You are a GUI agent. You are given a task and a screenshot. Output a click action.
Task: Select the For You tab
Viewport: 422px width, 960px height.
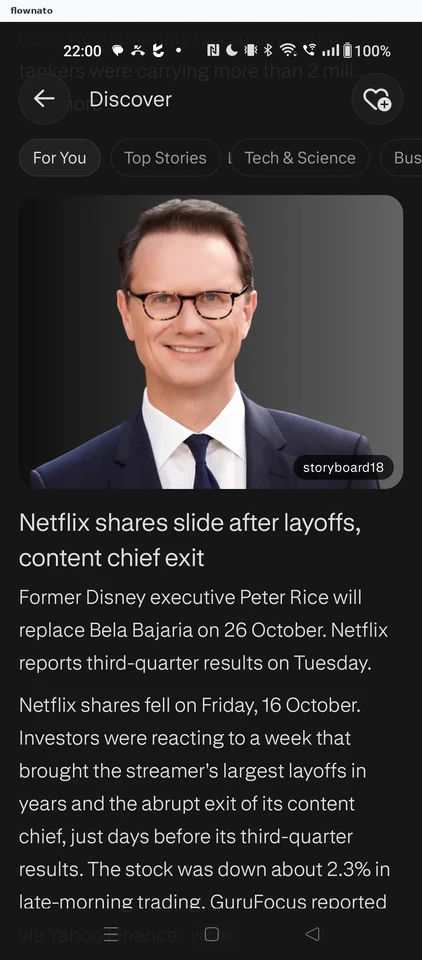pyautogui.click(x=59, y=158)
